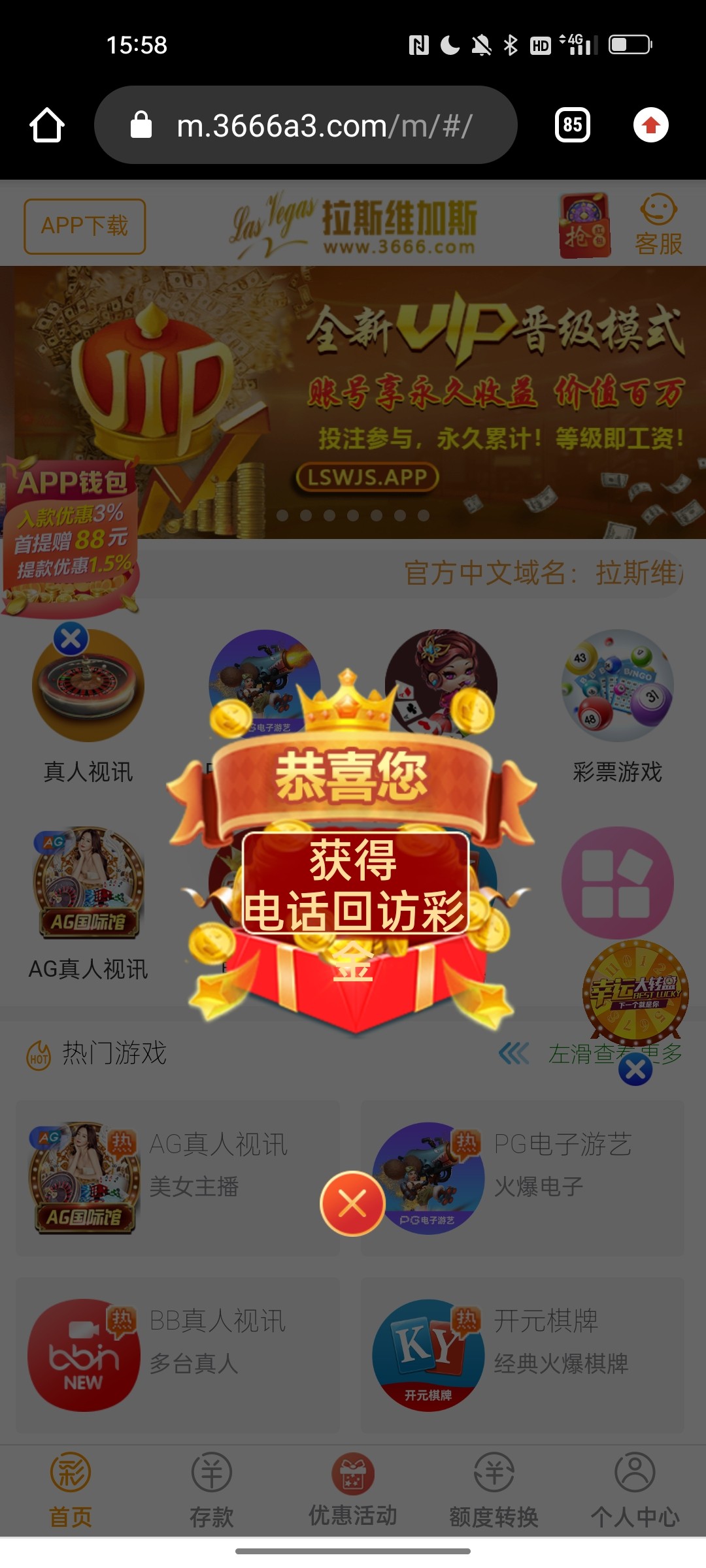Dismiss the APP钱包 floating promo

pos(71,638)
